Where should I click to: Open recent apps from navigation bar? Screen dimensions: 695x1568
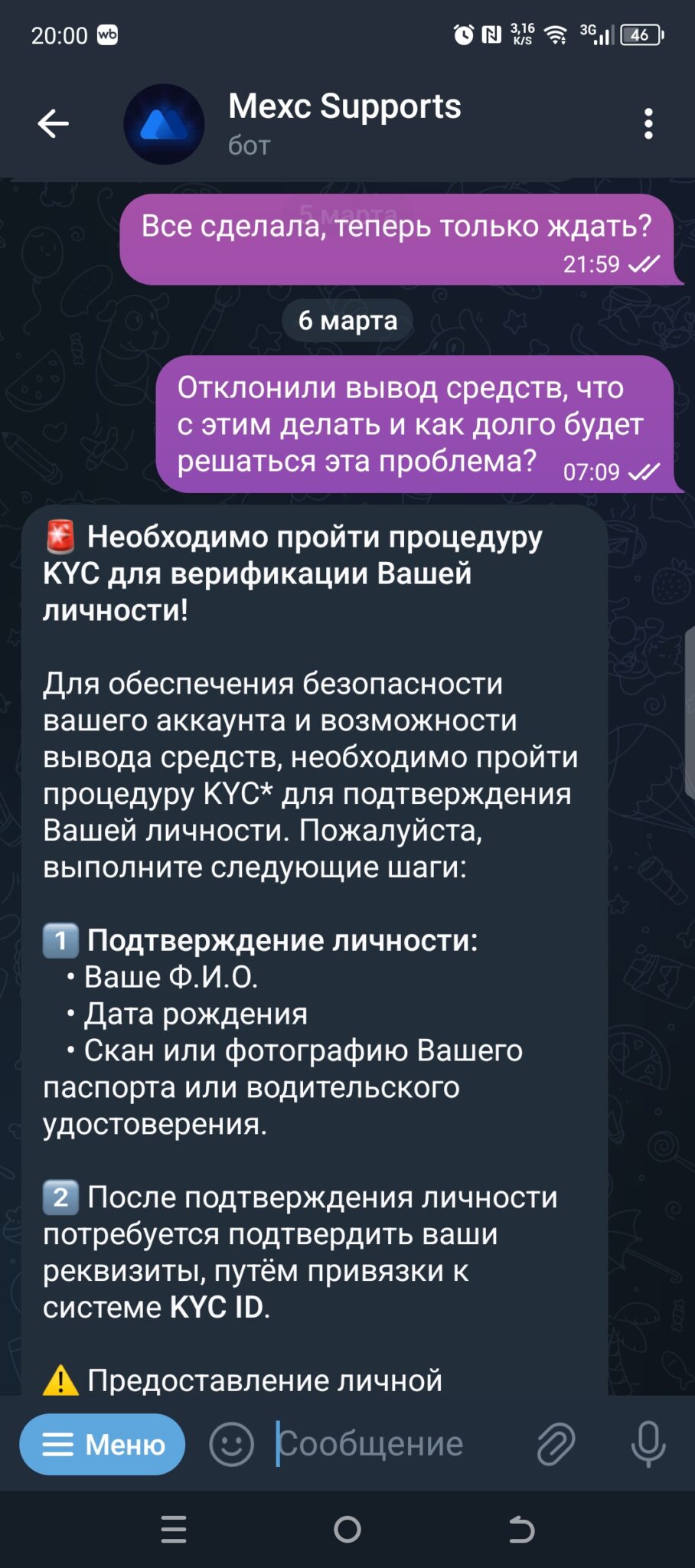pos(174,1529)
